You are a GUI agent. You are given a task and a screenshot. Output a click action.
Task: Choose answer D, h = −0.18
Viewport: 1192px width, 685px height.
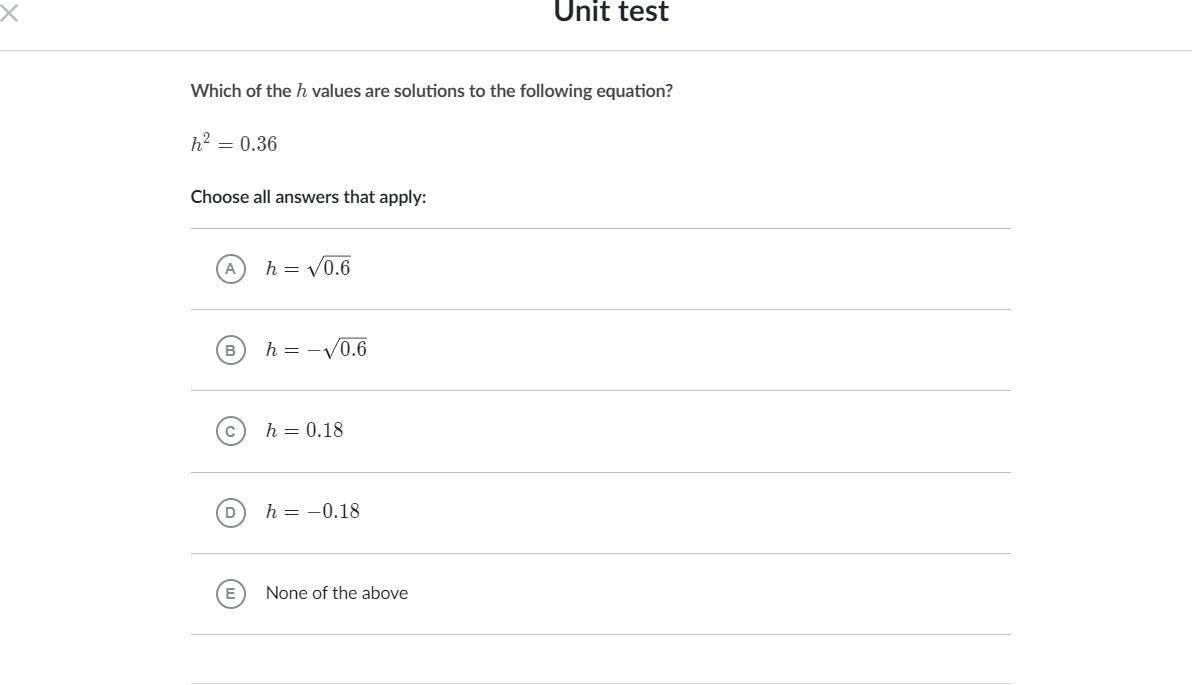click(x=230, y=512)
